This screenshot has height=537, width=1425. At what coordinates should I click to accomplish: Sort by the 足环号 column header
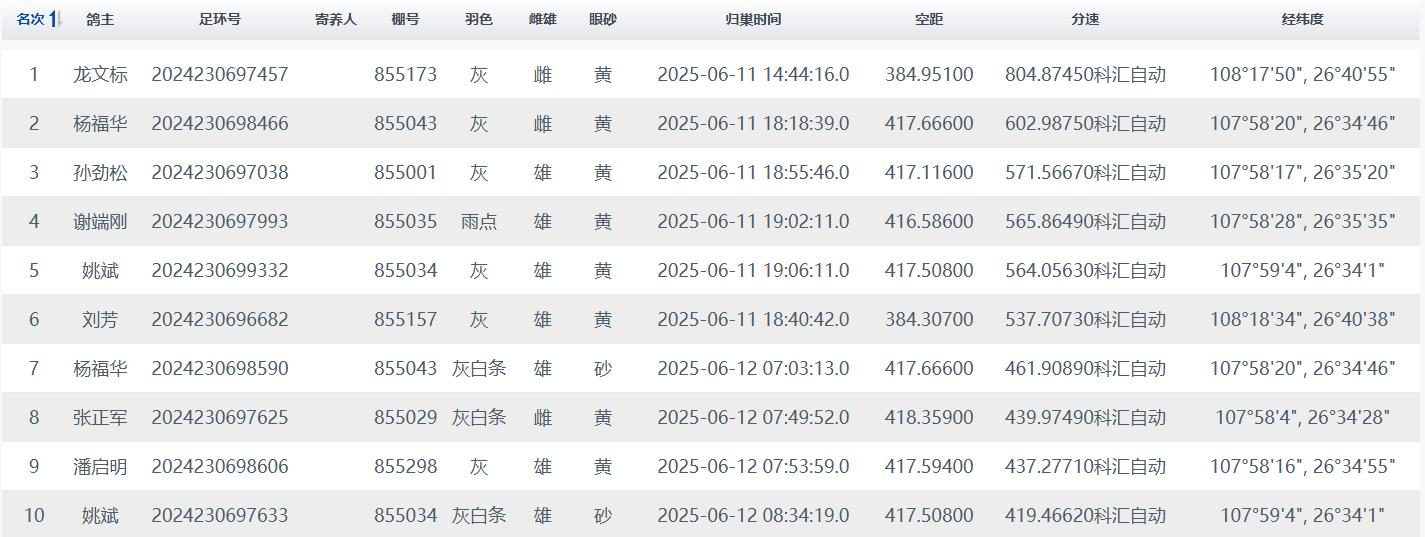(220, 19)
